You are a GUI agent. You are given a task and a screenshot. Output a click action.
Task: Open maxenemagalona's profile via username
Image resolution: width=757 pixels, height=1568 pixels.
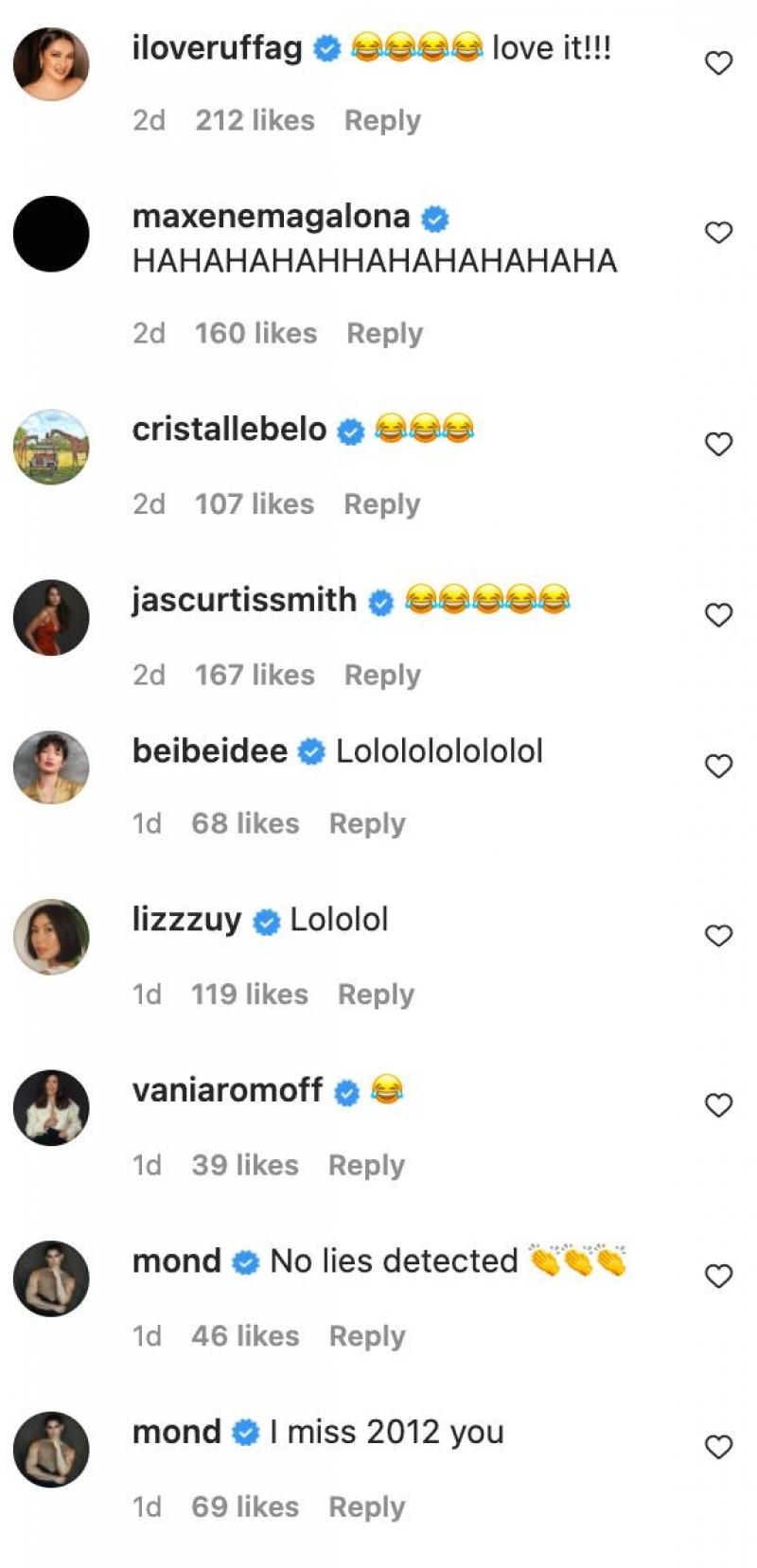point(271,217)
